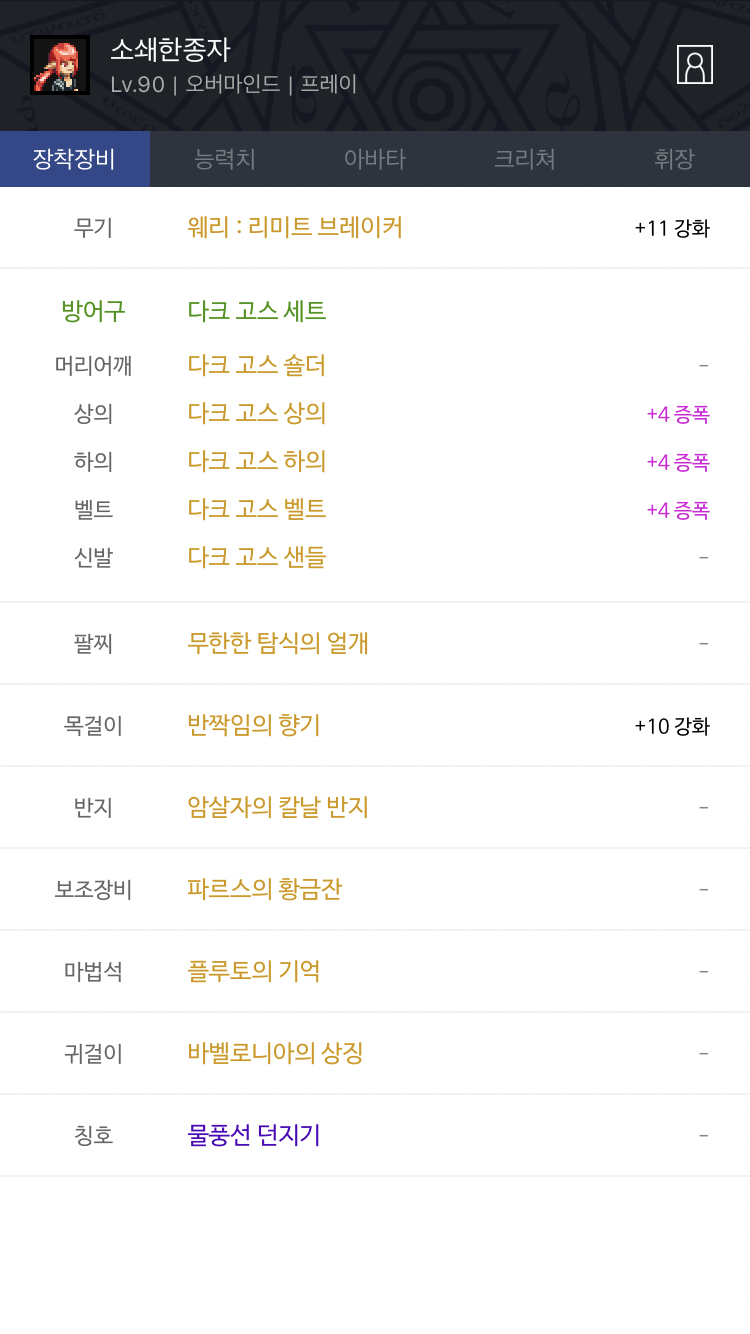750x1334 pixels.
Task: Switch to the 아바타 tab
Action: (x=375, y=159)
